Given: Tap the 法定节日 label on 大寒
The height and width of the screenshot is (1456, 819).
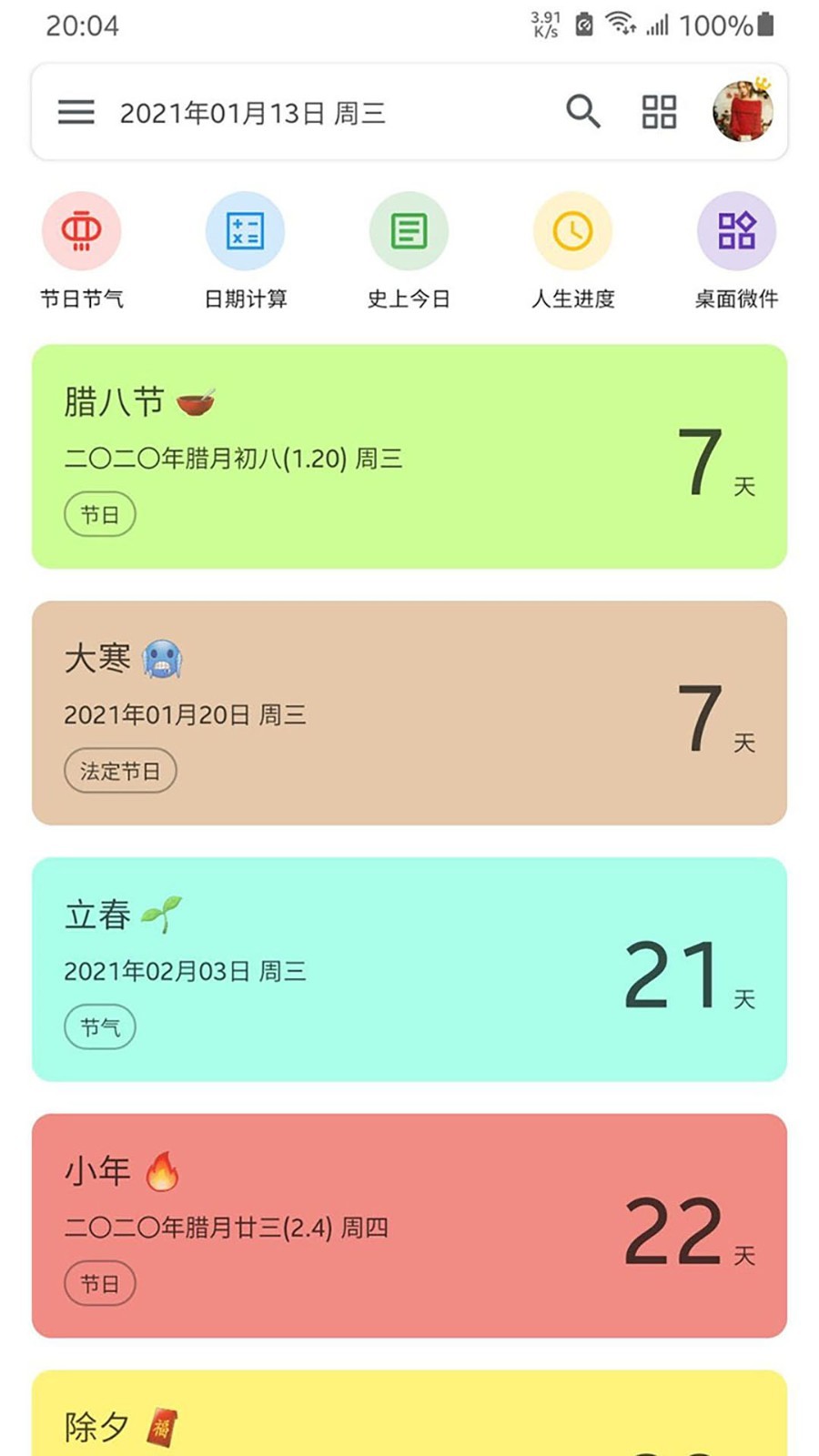Looking at the screenshot, I should tap(121, 770).
